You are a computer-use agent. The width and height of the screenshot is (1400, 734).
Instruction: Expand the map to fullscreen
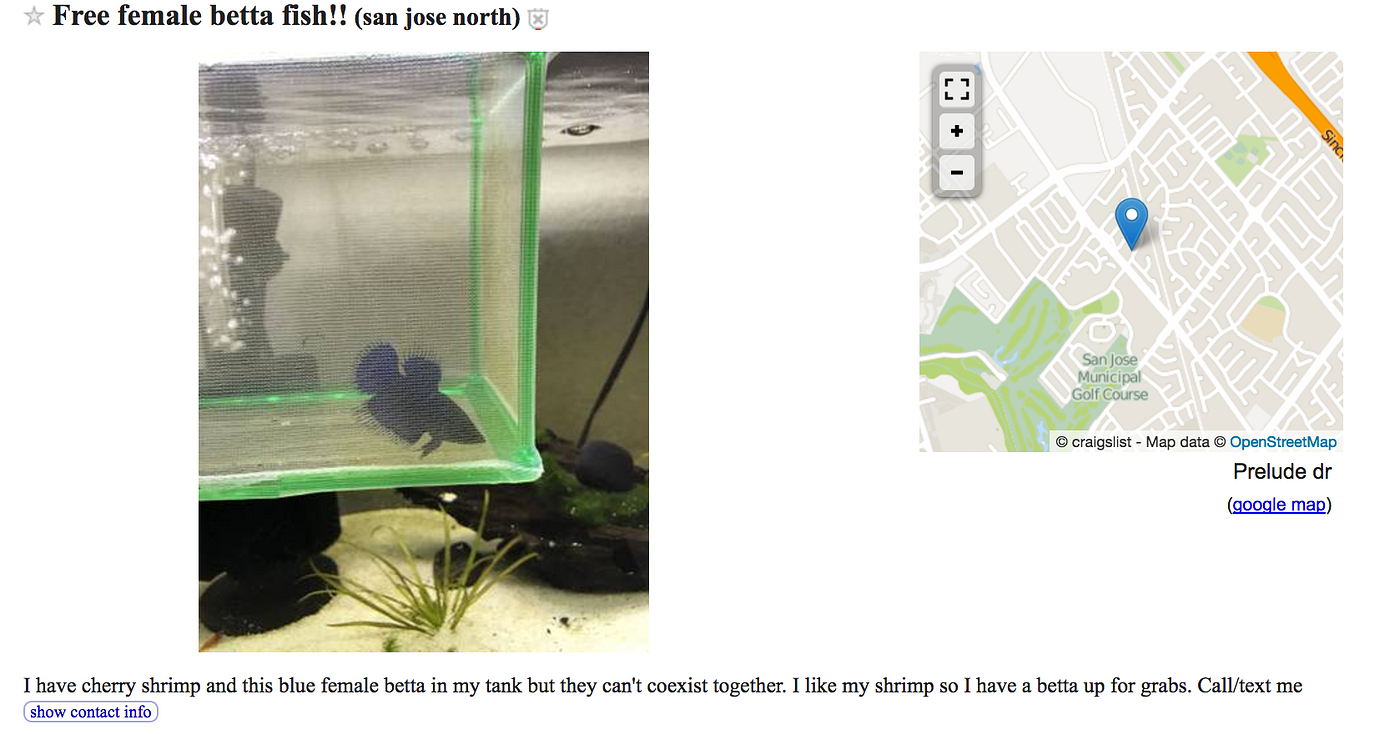point(957,90)
